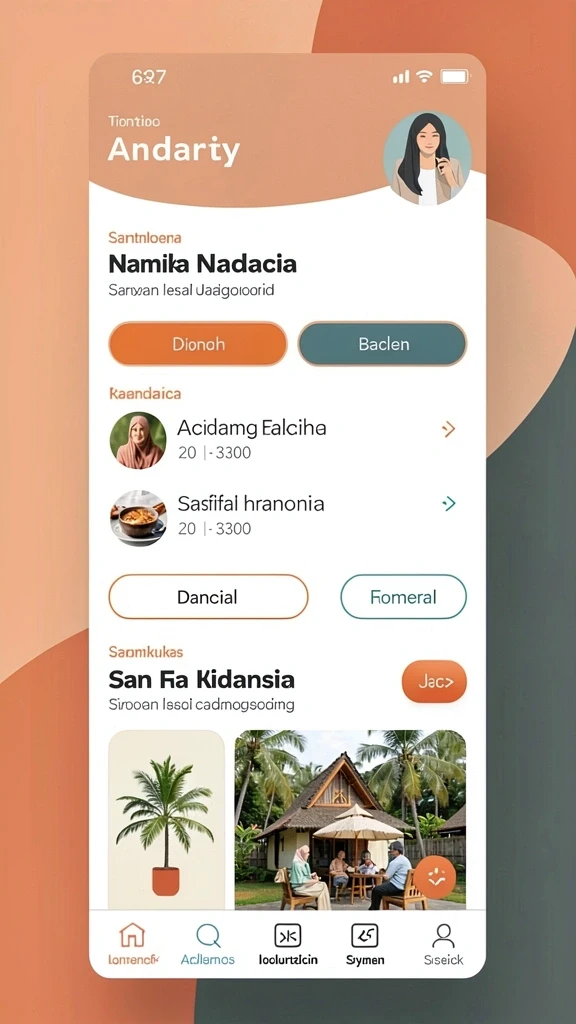The image size is (576, 1024).
Task: Select the teal Baclen button
Action: pyautogui.click(x=383, y=344)
